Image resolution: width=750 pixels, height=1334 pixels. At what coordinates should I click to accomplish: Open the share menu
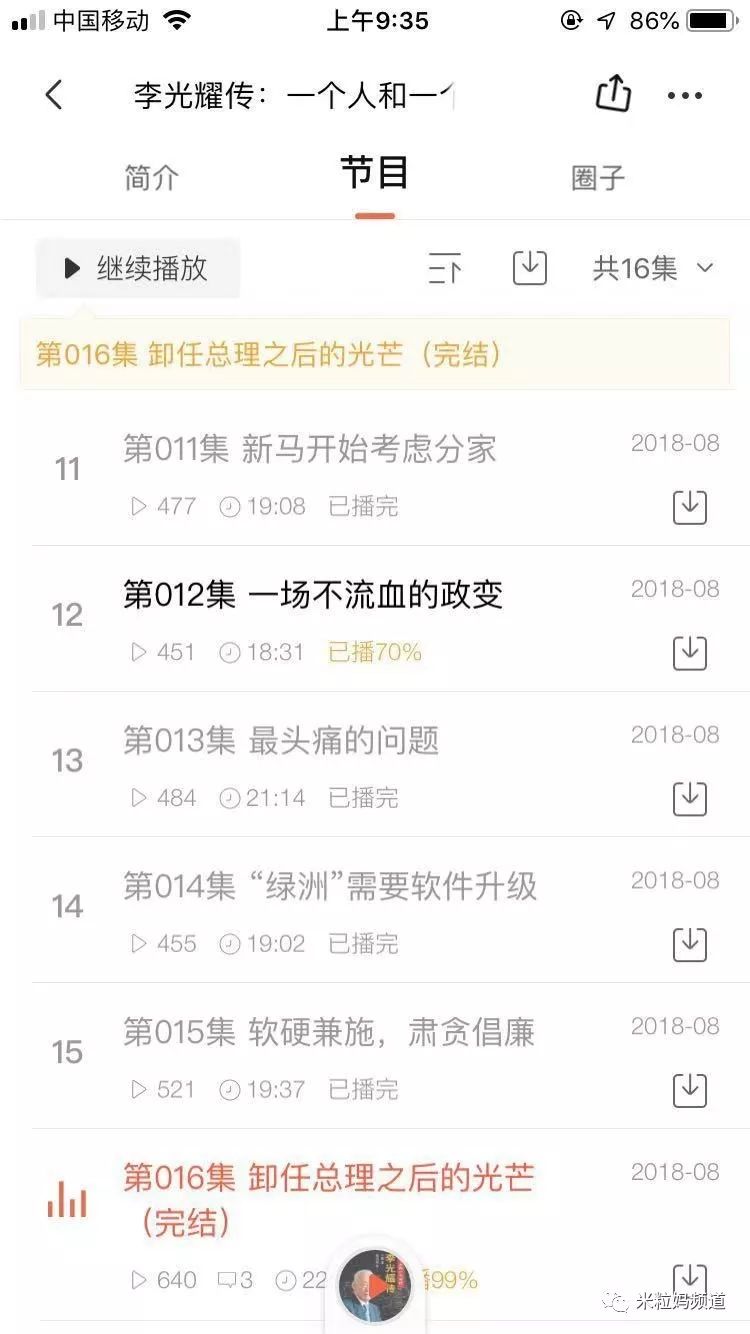click(613, 93)
